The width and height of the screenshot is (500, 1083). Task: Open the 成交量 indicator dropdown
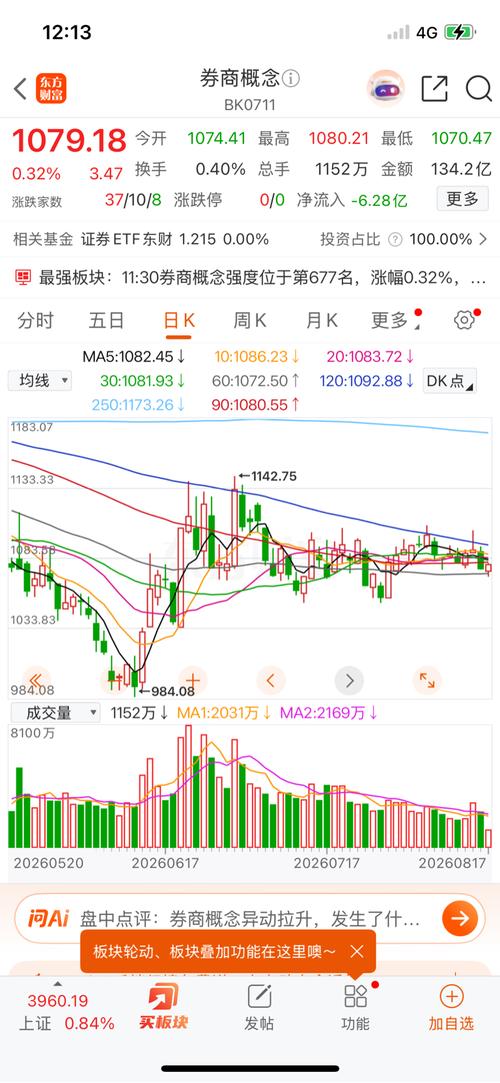(54, 713)
